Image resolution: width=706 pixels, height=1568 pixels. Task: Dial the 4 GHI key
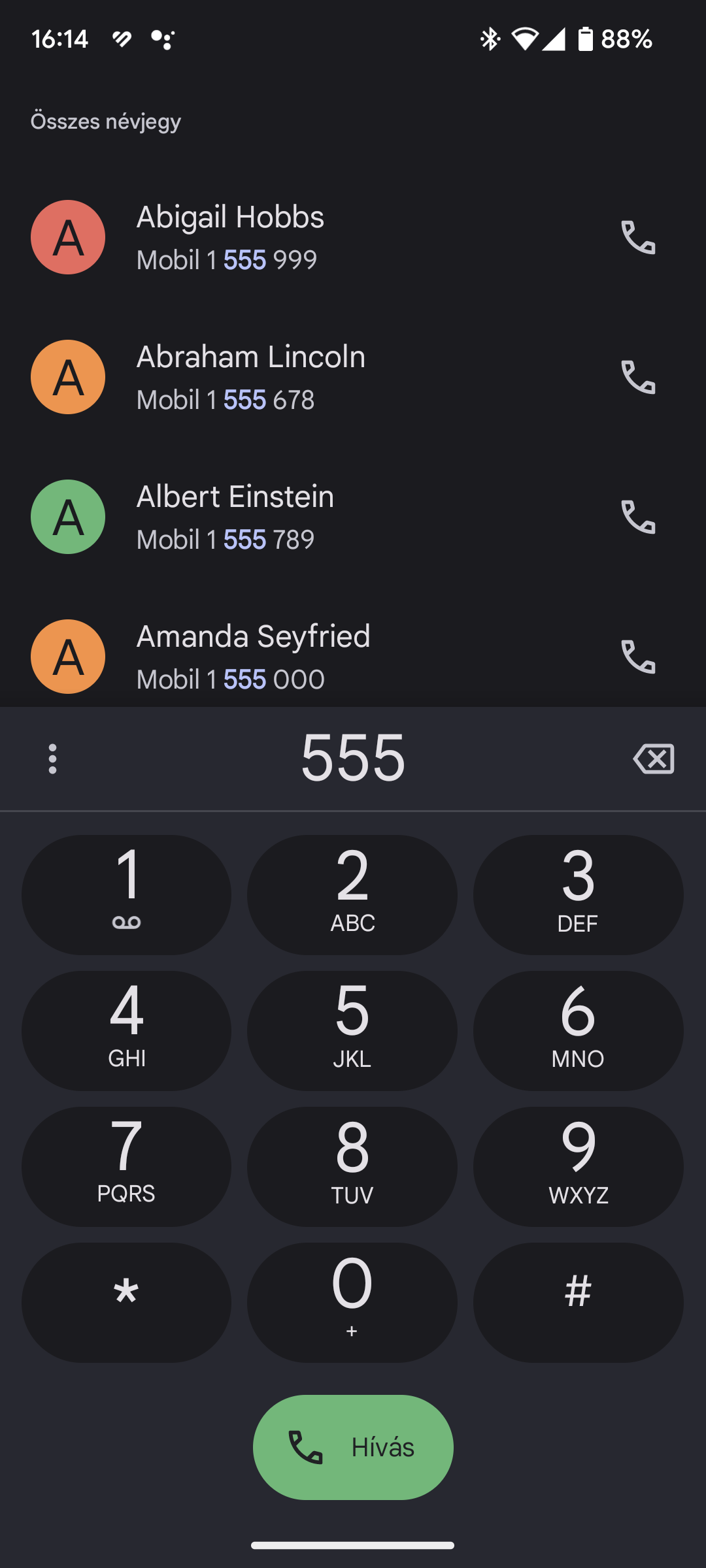(126, 1031)
